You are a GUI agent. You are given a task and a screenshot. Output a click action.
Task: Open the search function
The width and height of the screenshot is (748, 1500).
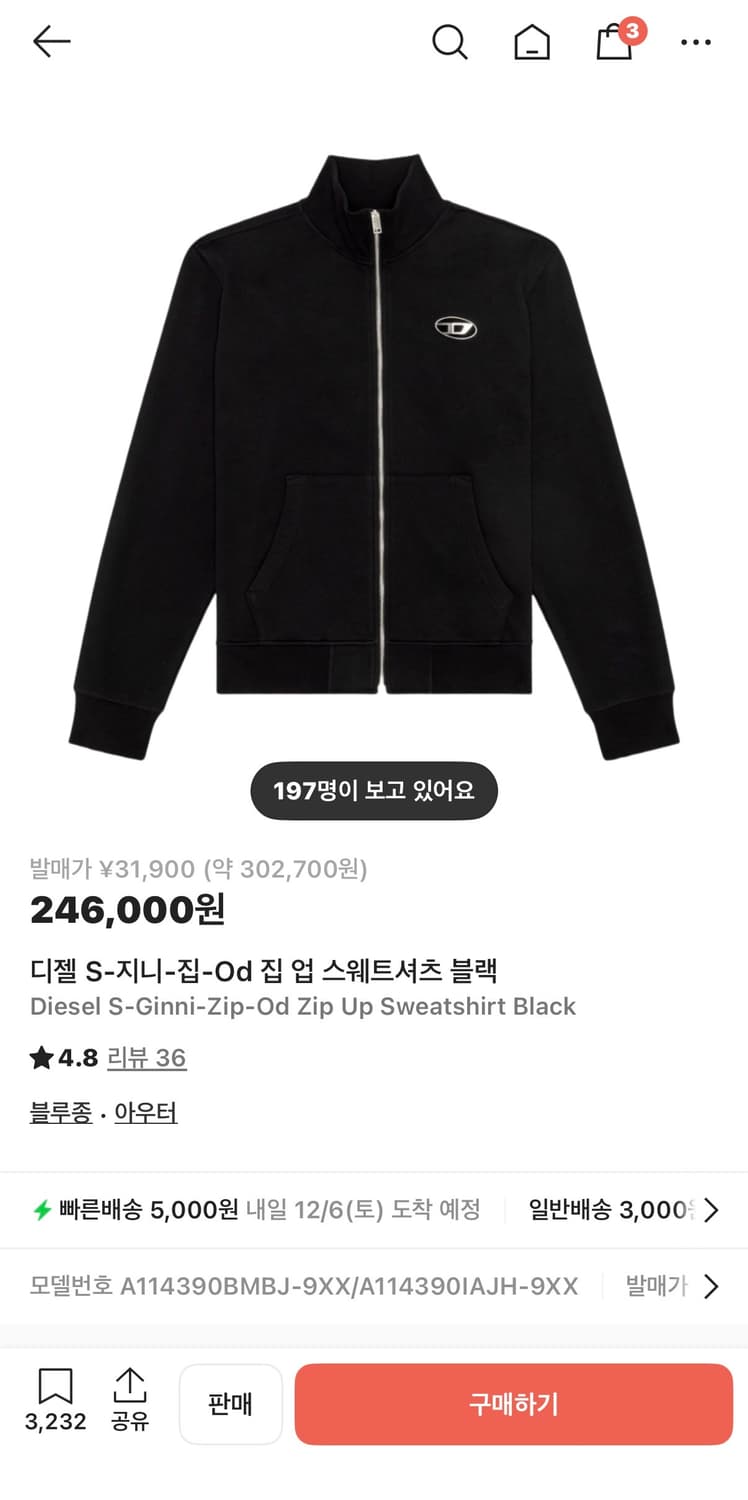click(451, 42)
